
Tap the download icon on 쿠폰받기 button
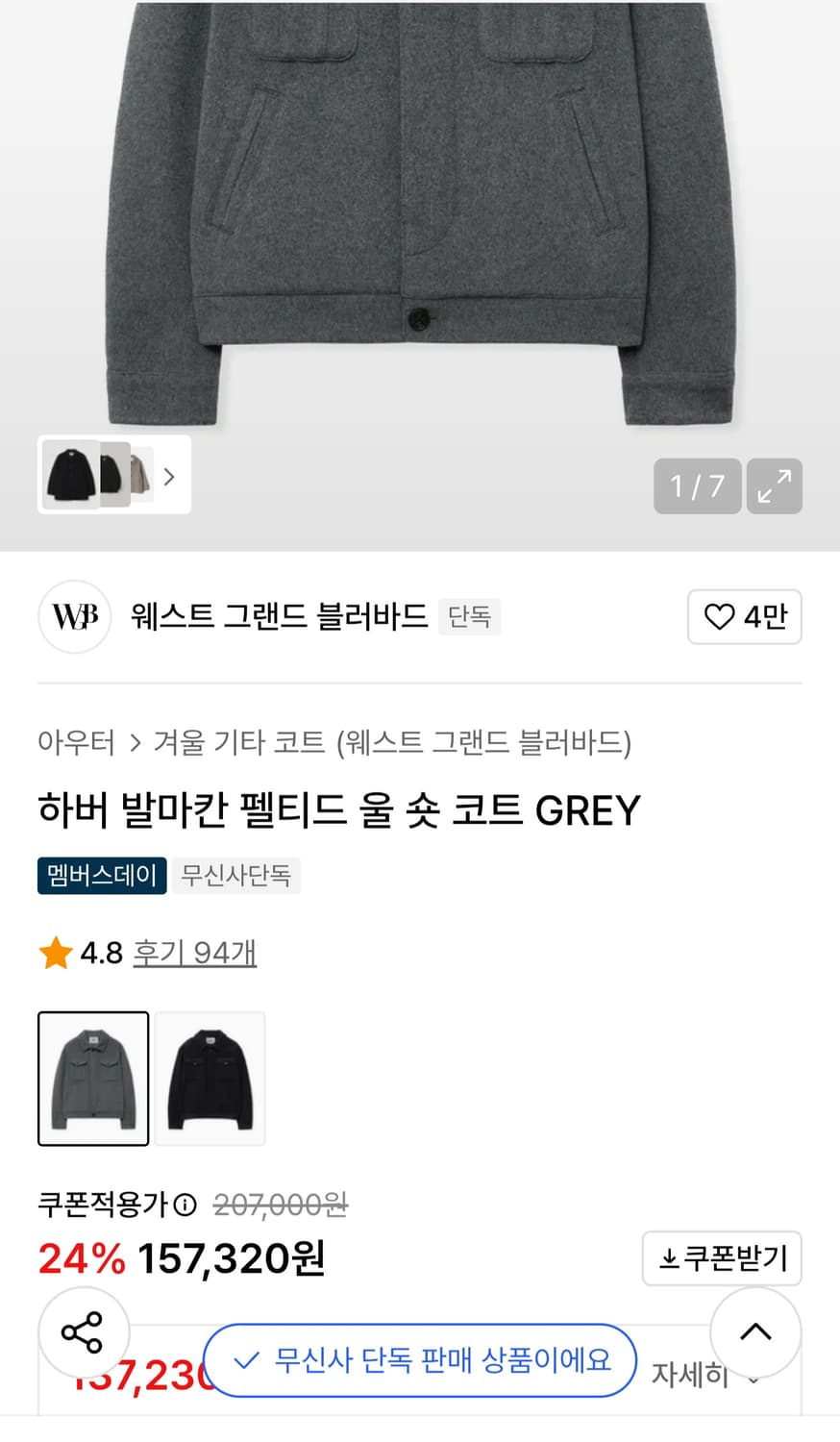point(669,1257)
